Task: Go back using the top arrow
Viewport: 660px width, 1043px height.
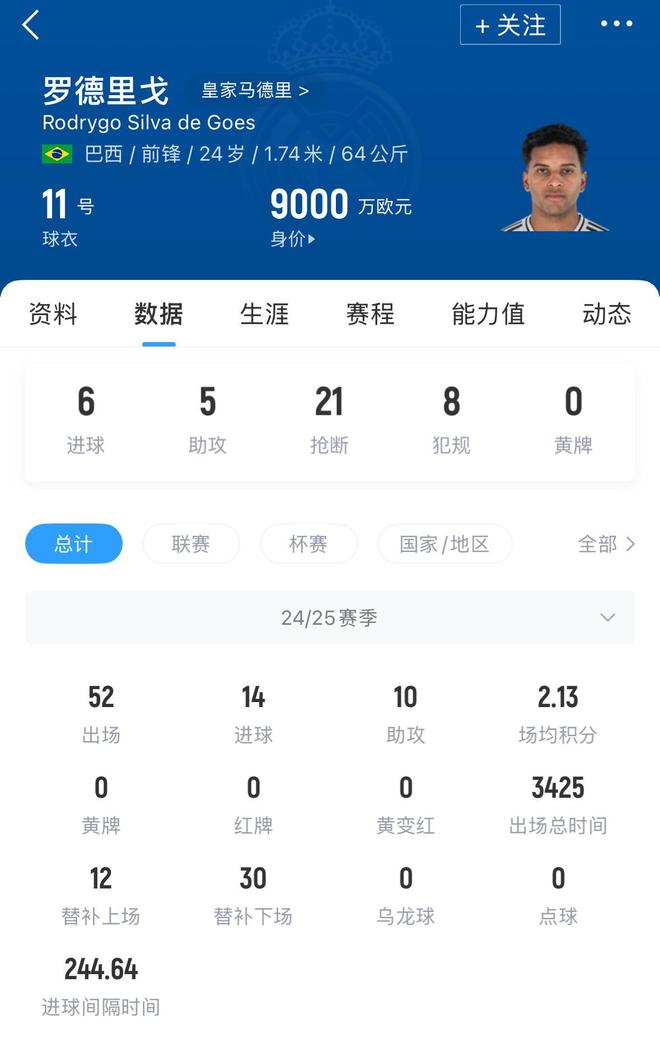Action: click(x=31, y=25)
